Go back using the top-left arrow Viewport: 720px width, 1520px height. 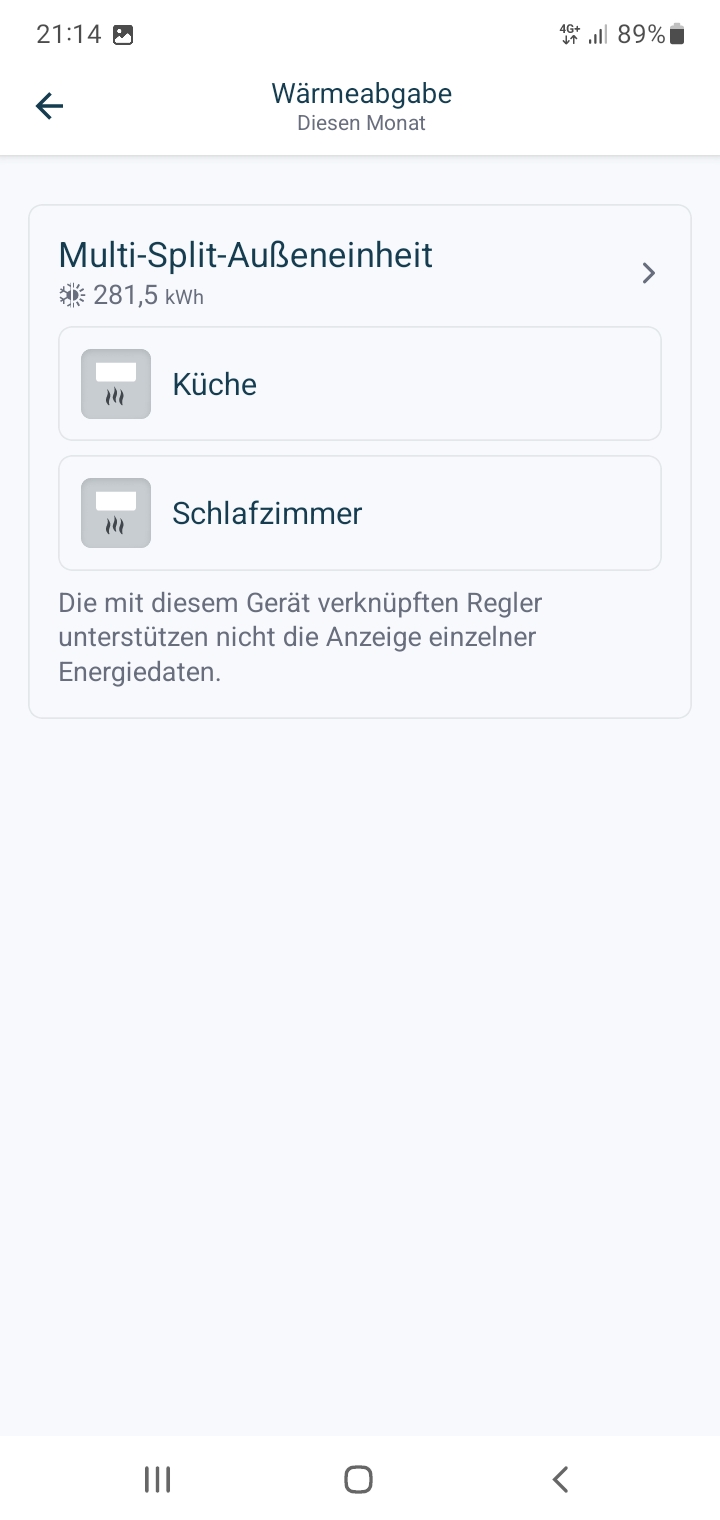[x=49, y=106]
